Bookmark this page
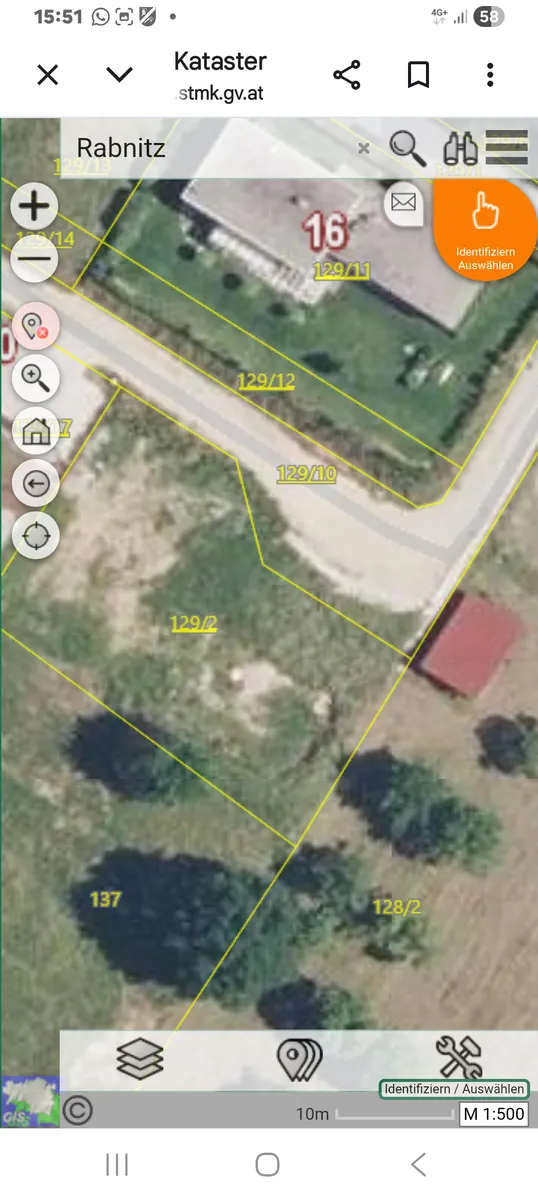This screenshot has height=1200, width=538. [x=418, y=75]
